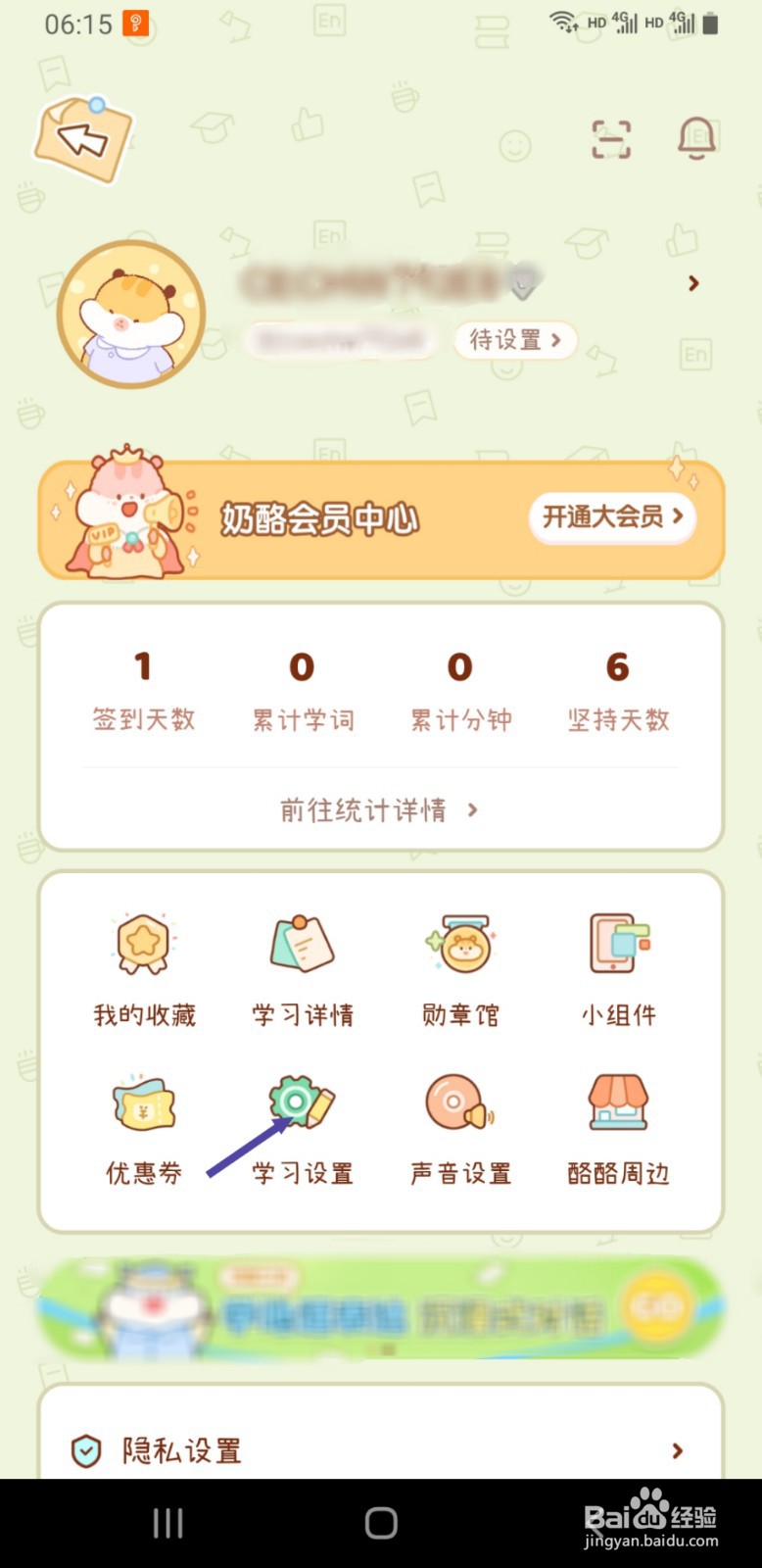Viewport: 762px width, 1568px height.
Task: Expand 隐私设置 using its chevron
Action: point(678,1449)
